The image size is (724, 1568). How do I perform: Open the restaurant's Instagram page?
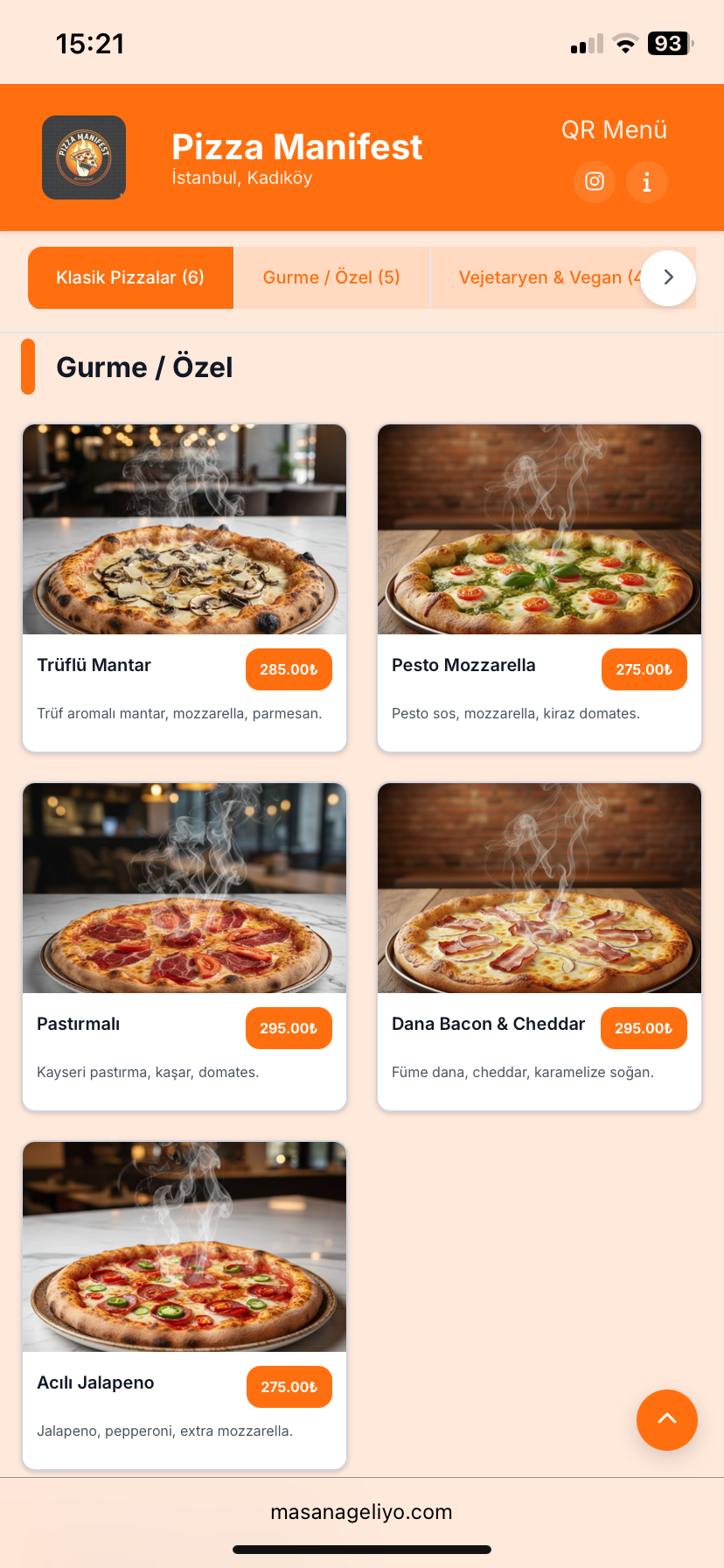coord(595,182)
